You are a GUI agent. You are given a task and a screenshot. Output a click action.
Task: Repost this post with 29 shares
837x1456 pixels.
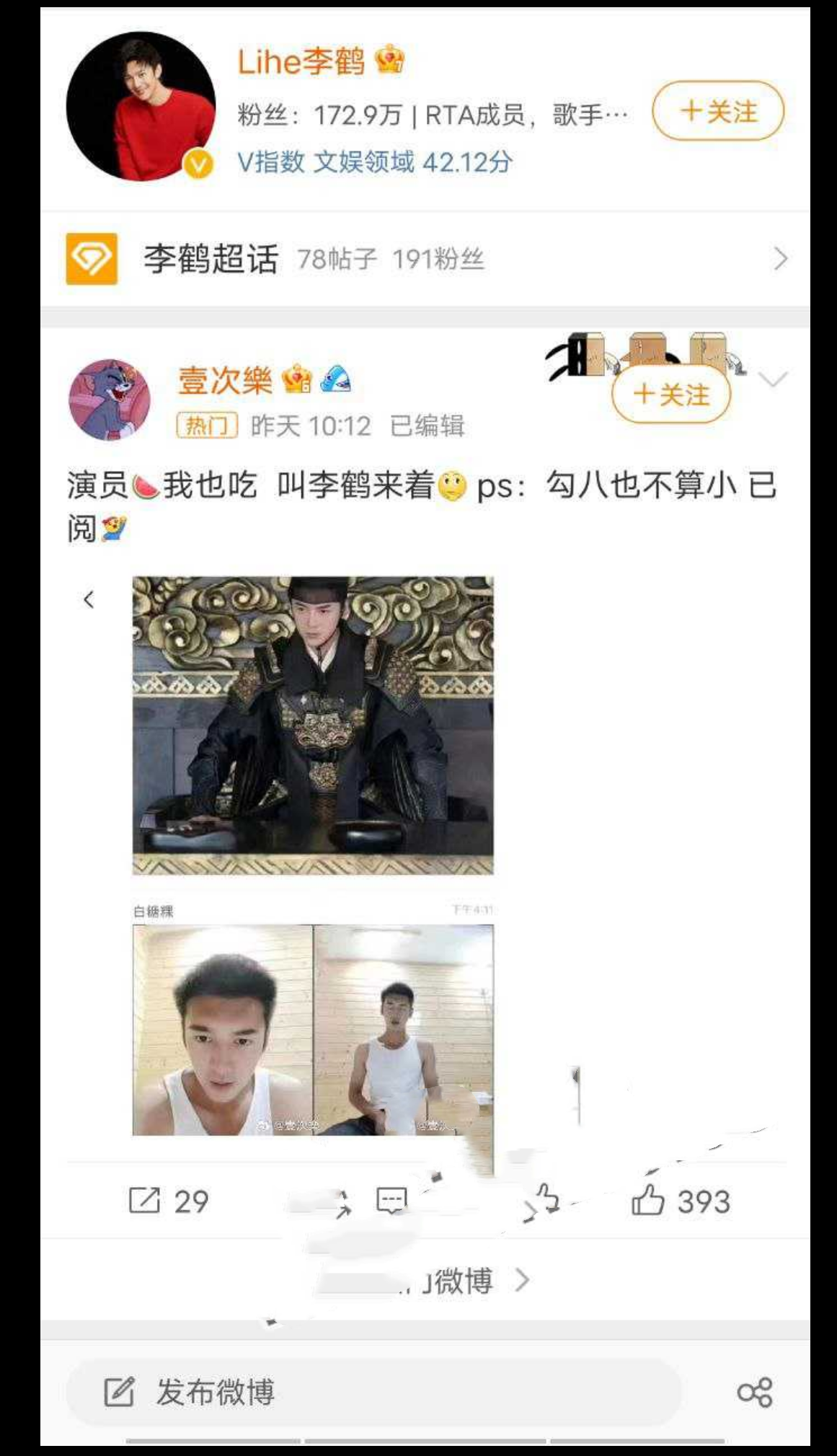(x=169, y=1201)
